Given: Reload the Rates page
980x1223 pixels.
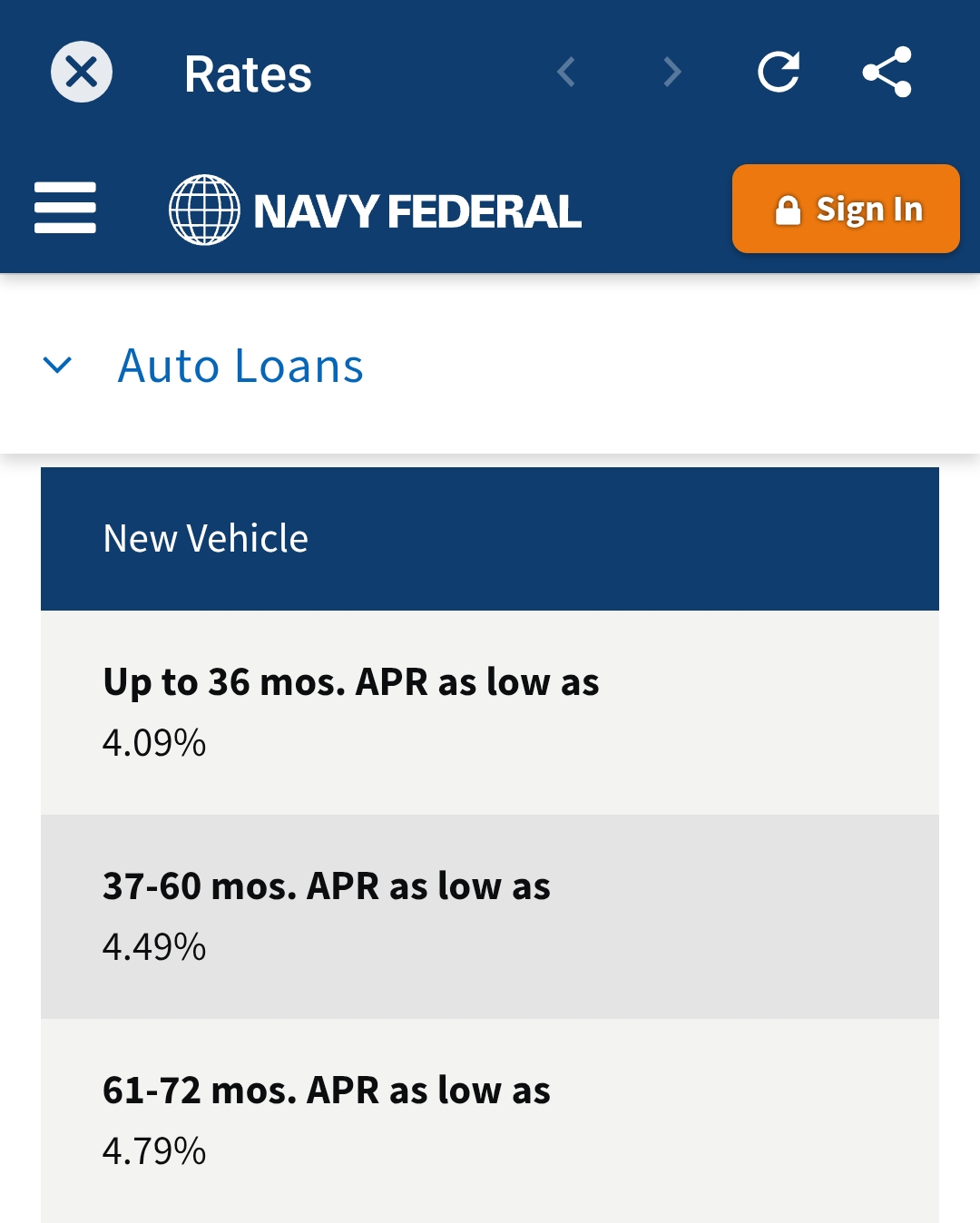Looking at the screenshot, I should pos(779,73).
